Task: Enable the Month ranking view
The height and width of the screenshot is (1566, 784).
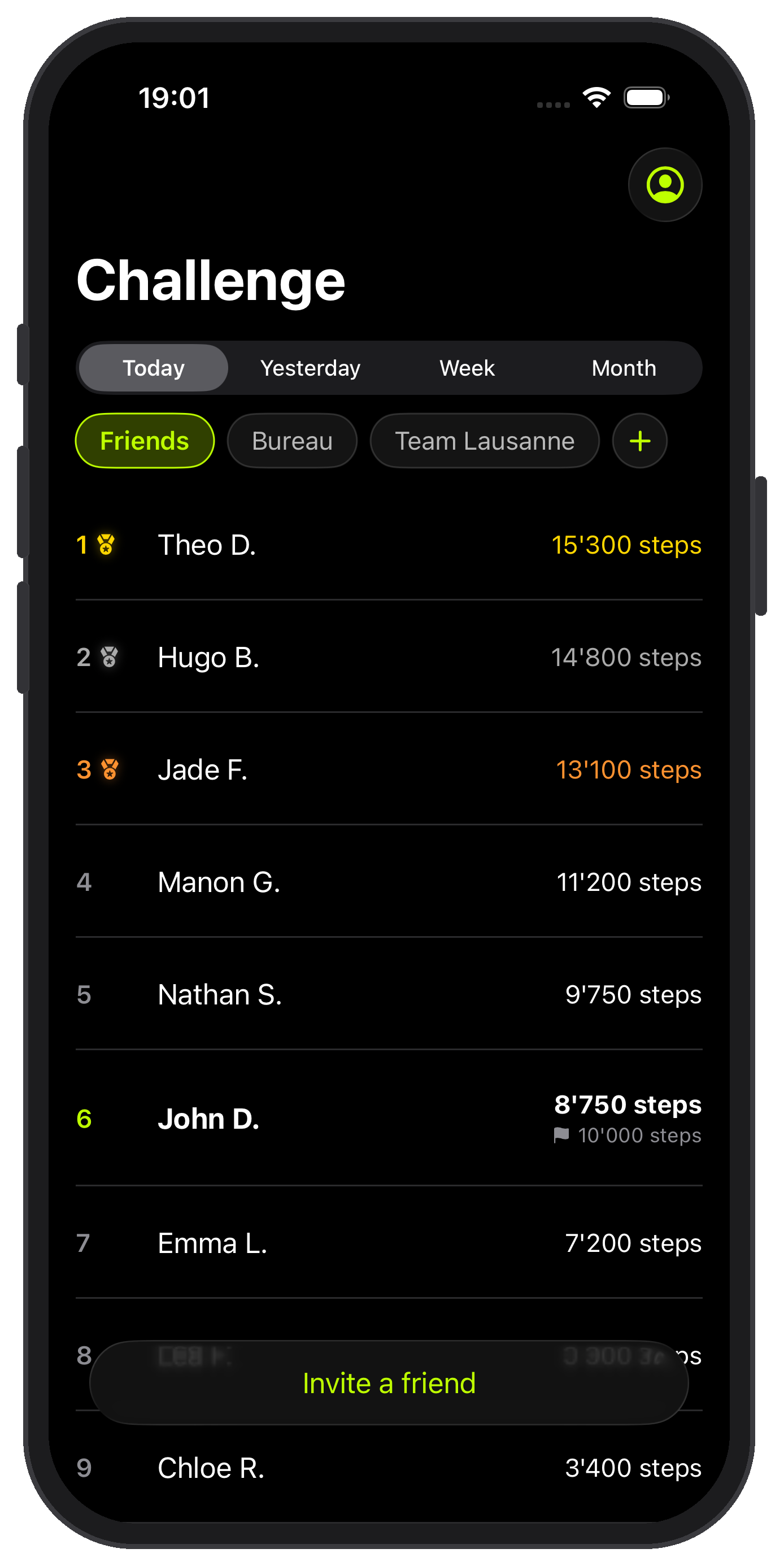Action: tap(624, 367)
